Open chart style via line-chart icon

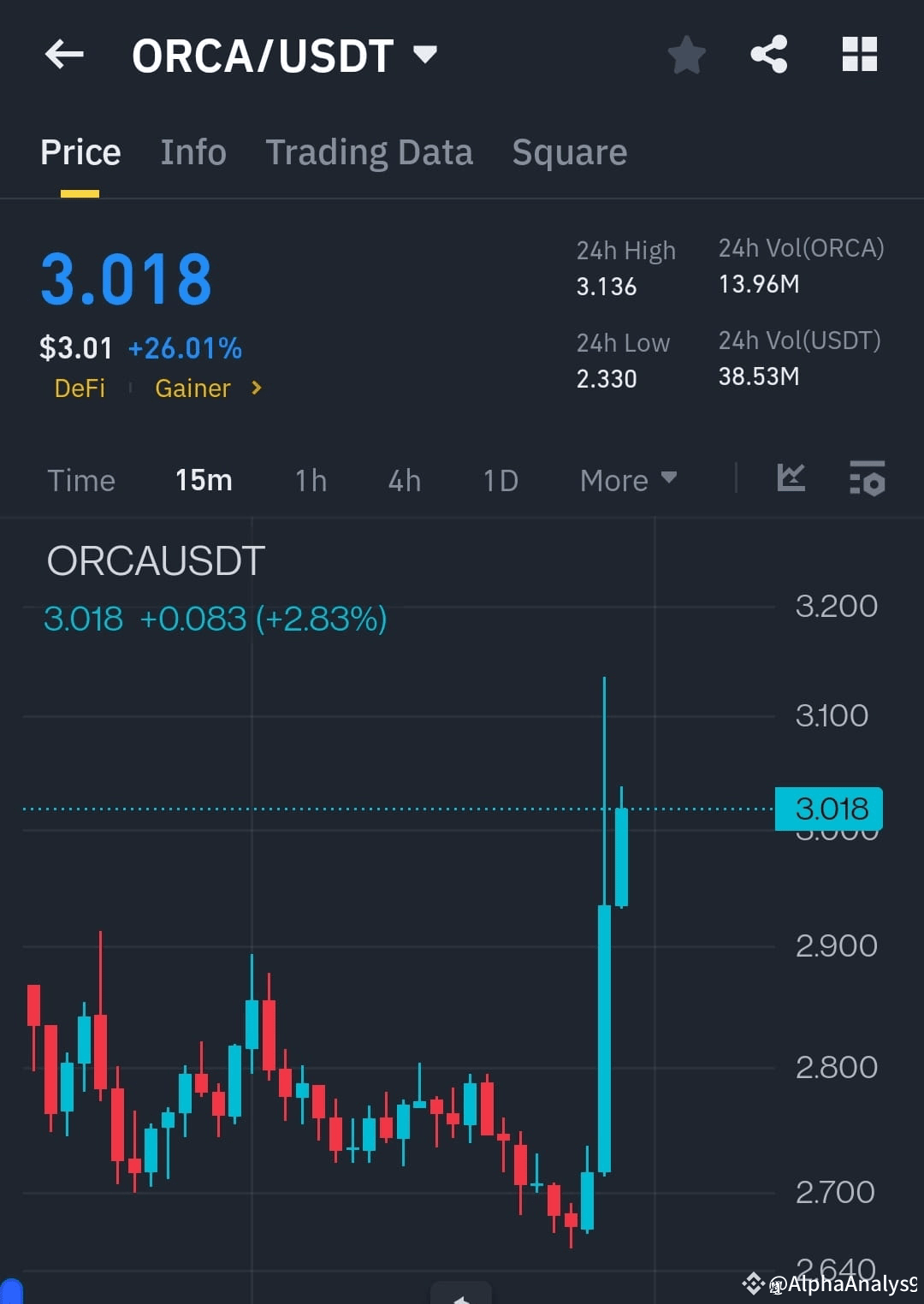point(791,479)
